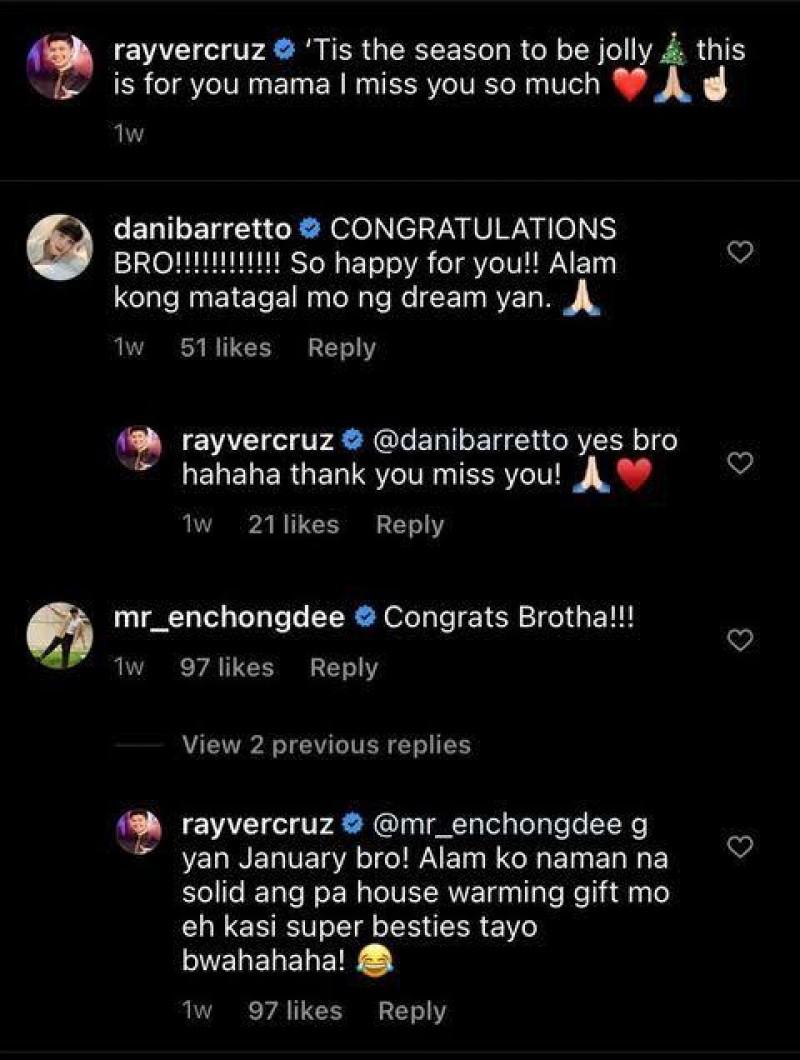
Task: View the 97 likes on mr_enchongdee's comment
Action: tap(226, 668)
